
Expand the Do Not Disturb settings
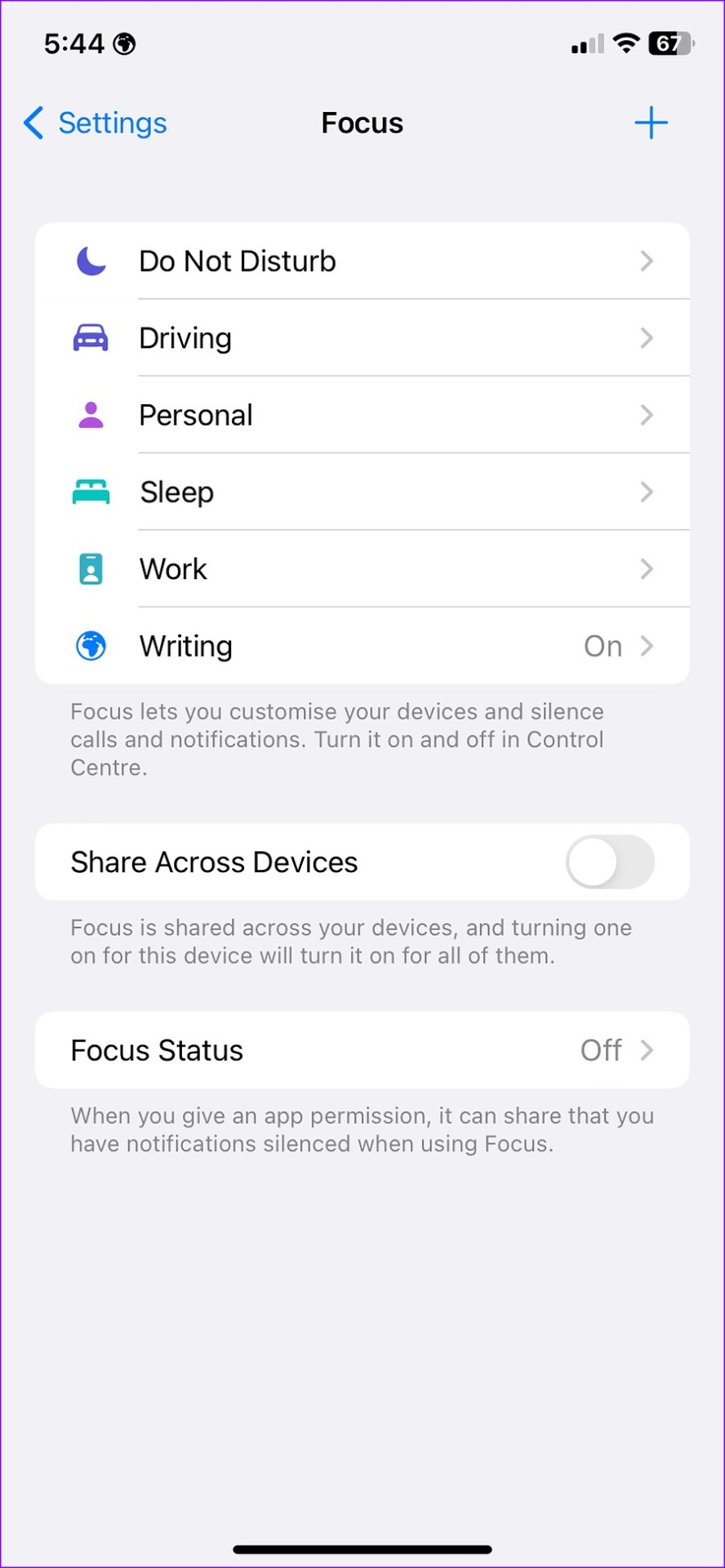pyautogui.click(x=362, y=261)
